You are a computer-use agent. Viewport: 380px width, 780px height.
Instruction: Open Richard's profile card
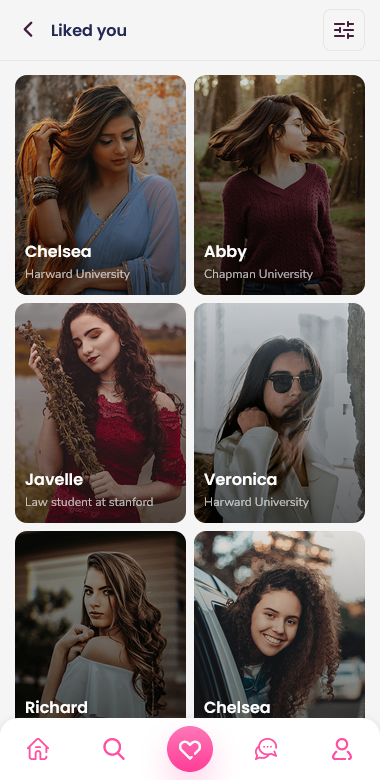pos(100,624)
